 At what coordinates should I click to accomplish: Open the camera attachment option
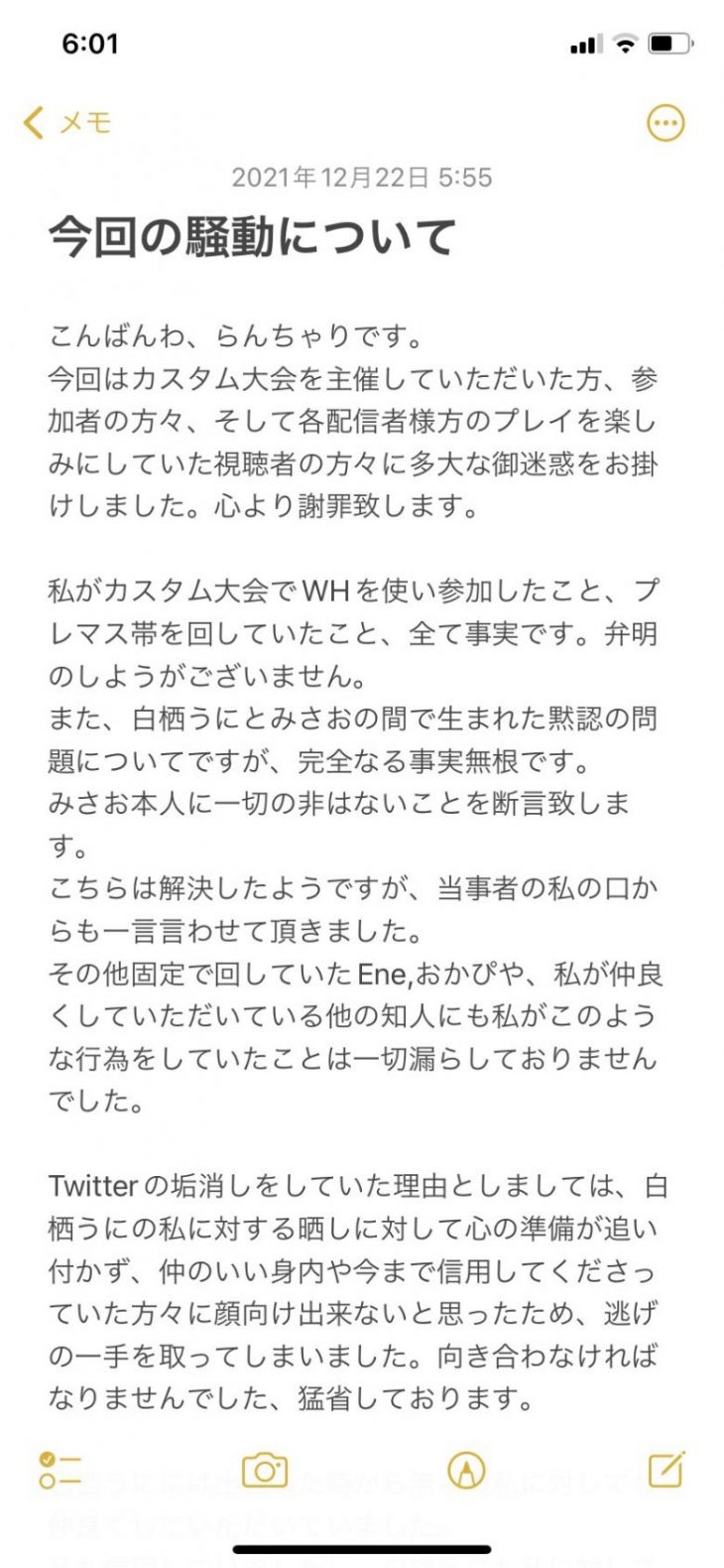(x=265, y=1470)
